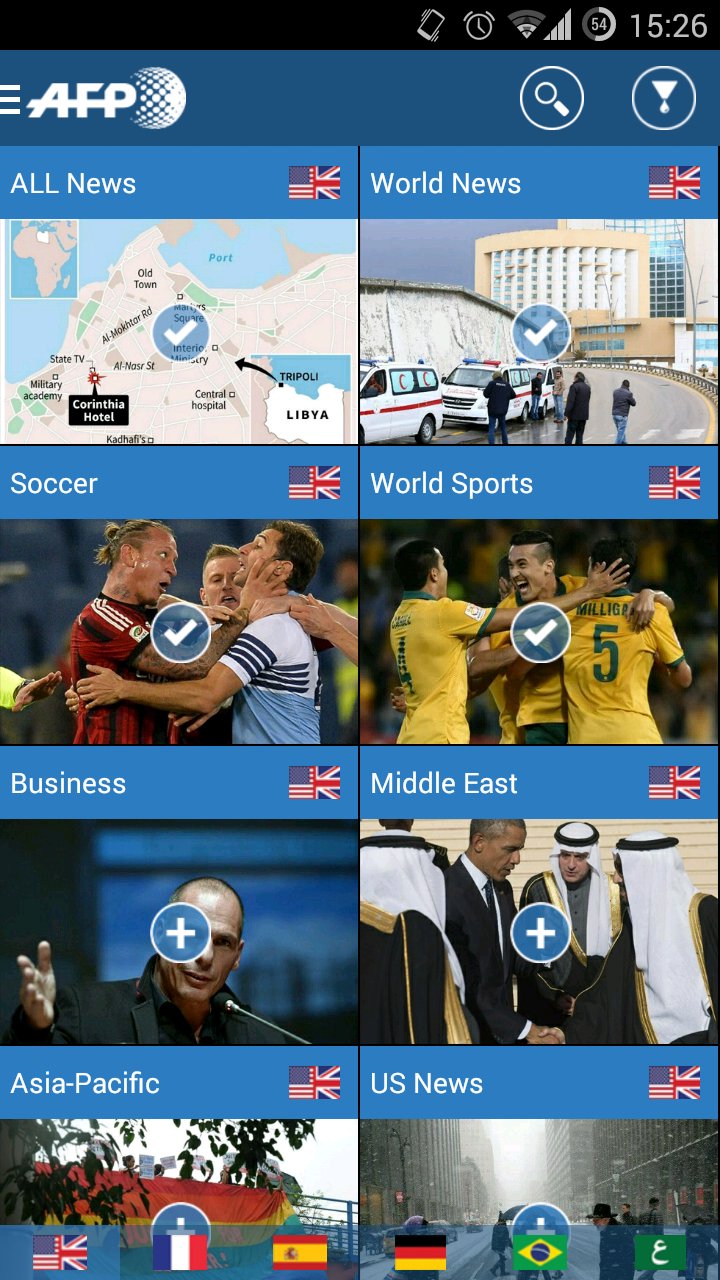
Task: Select the French flag language icon
Action: point(180,1252)
